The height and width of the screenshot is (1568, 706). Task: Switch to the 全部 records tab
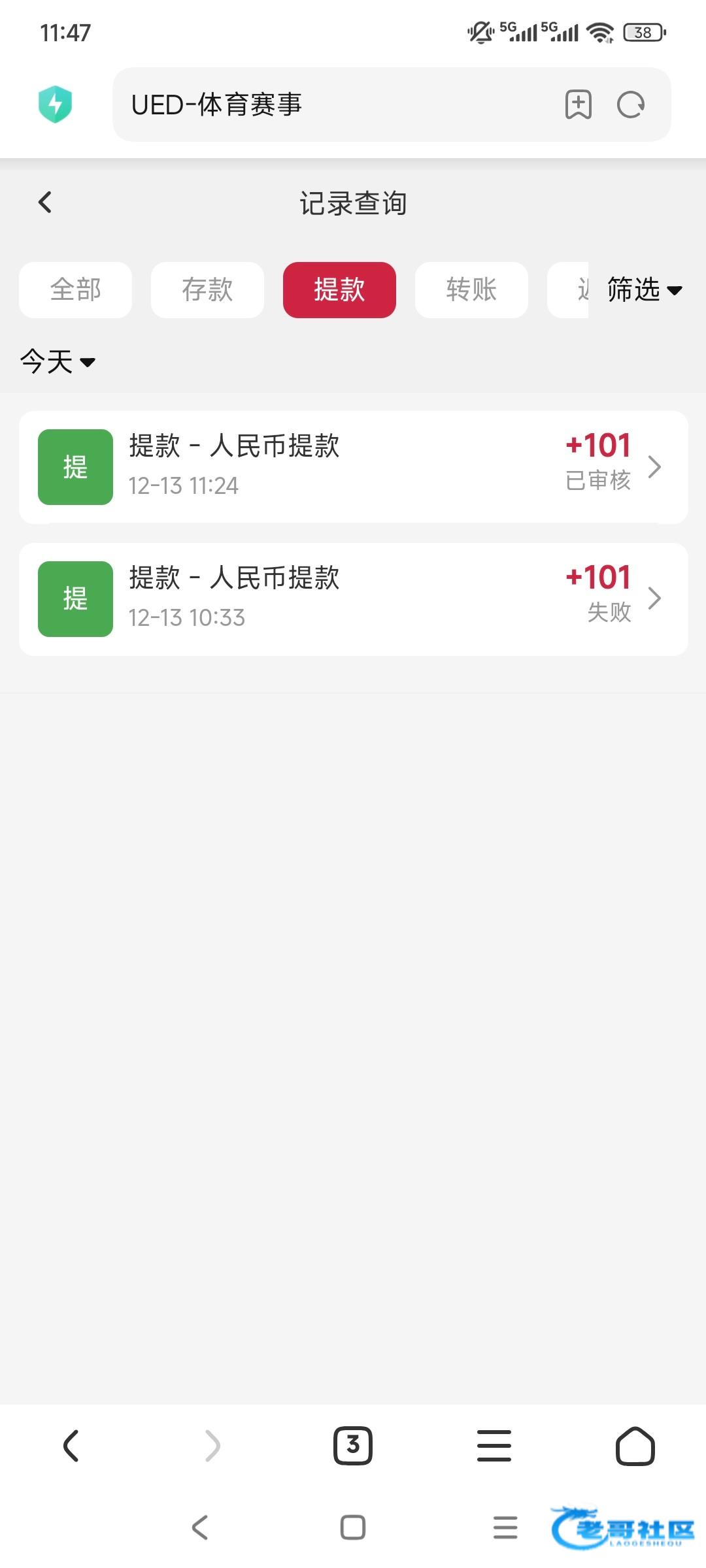[76, 290]
